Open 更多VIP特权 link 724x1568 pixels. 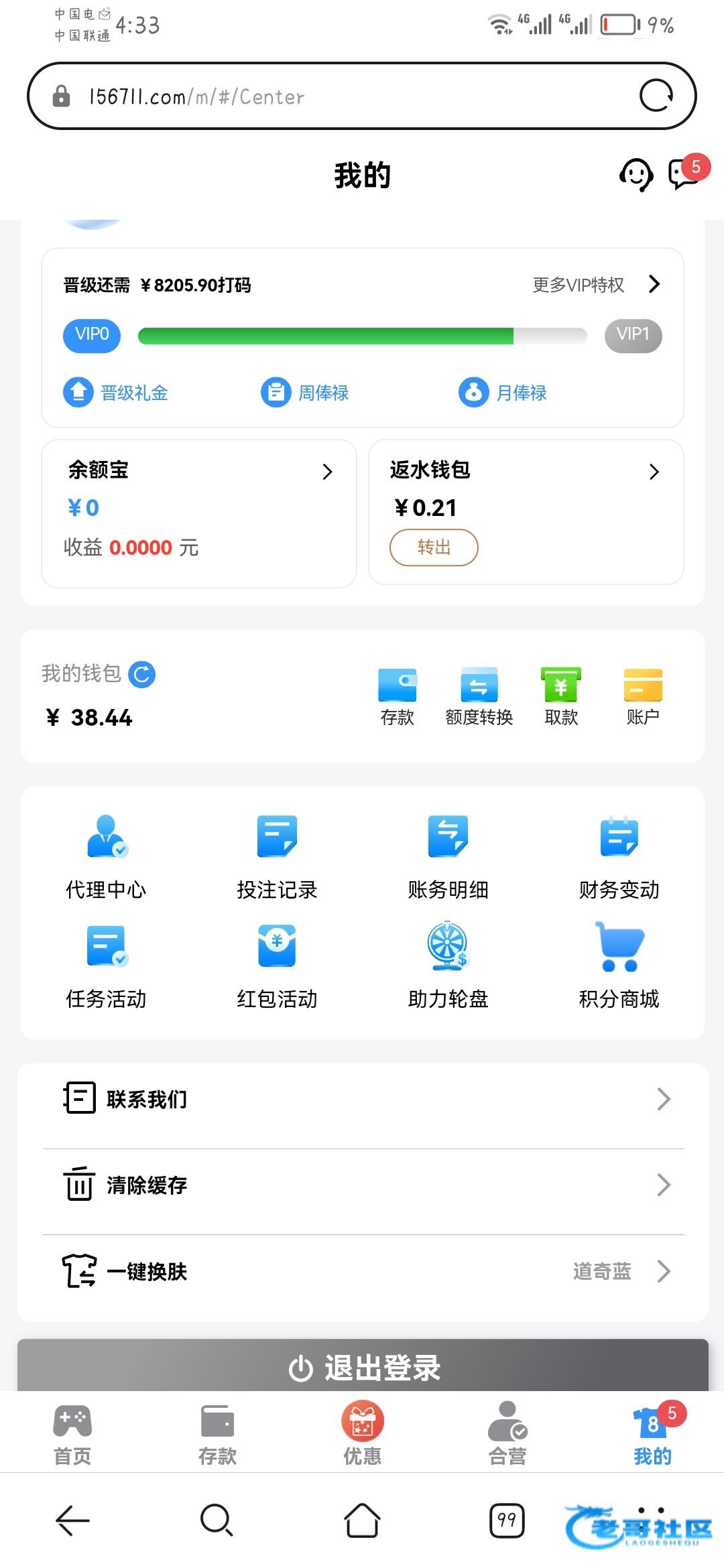tap(596, 285)
